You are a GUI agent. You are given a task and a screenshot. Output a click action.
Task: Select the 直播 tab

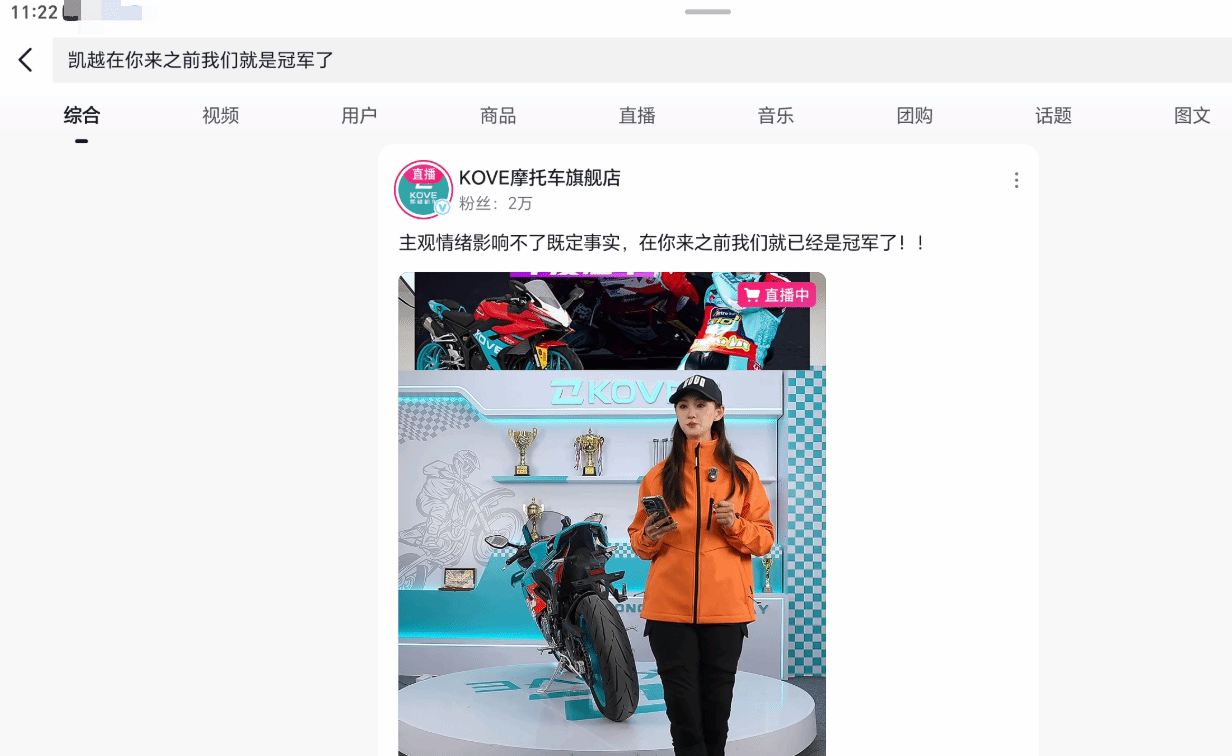click(x=637, y=116)
